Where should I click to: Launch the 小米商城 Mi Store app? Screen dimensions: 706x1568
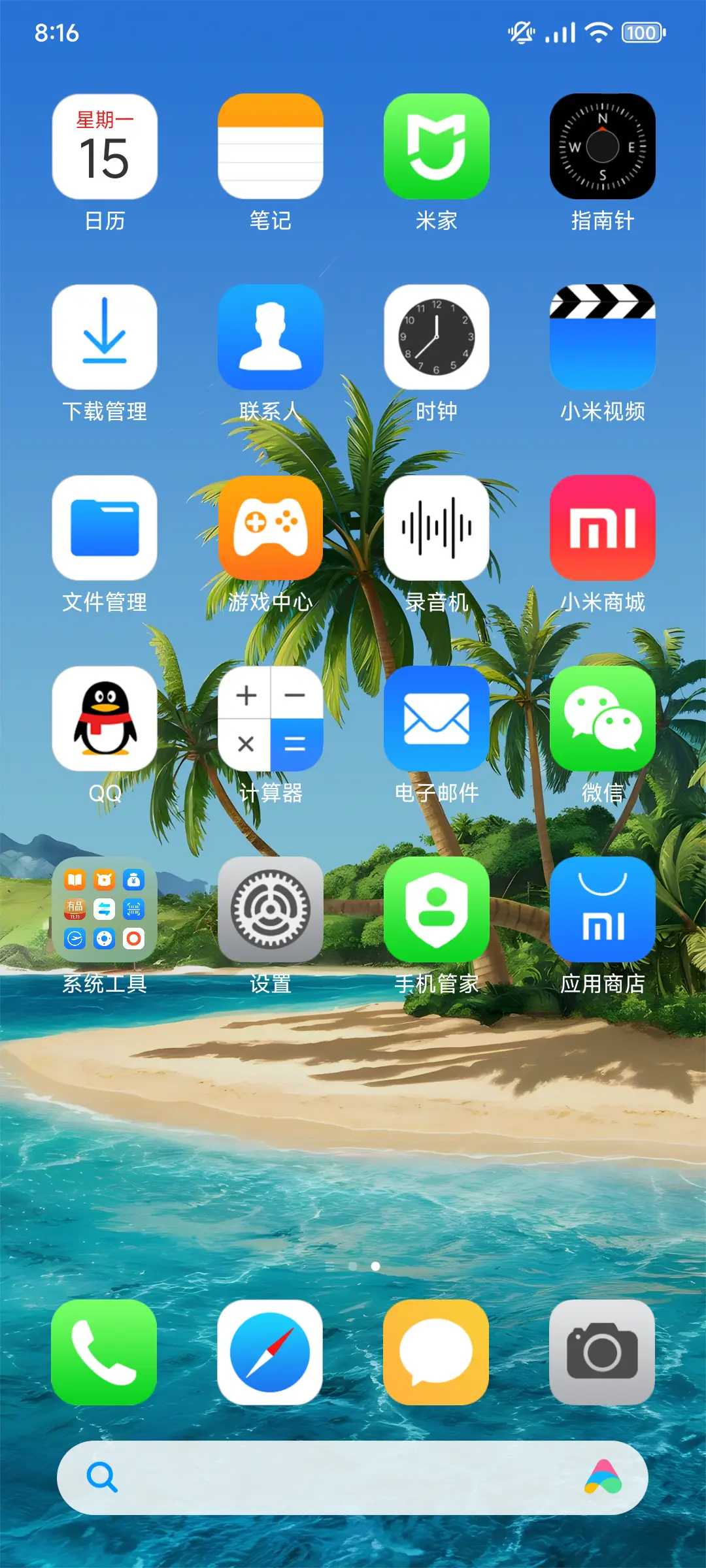click(603, 529)
